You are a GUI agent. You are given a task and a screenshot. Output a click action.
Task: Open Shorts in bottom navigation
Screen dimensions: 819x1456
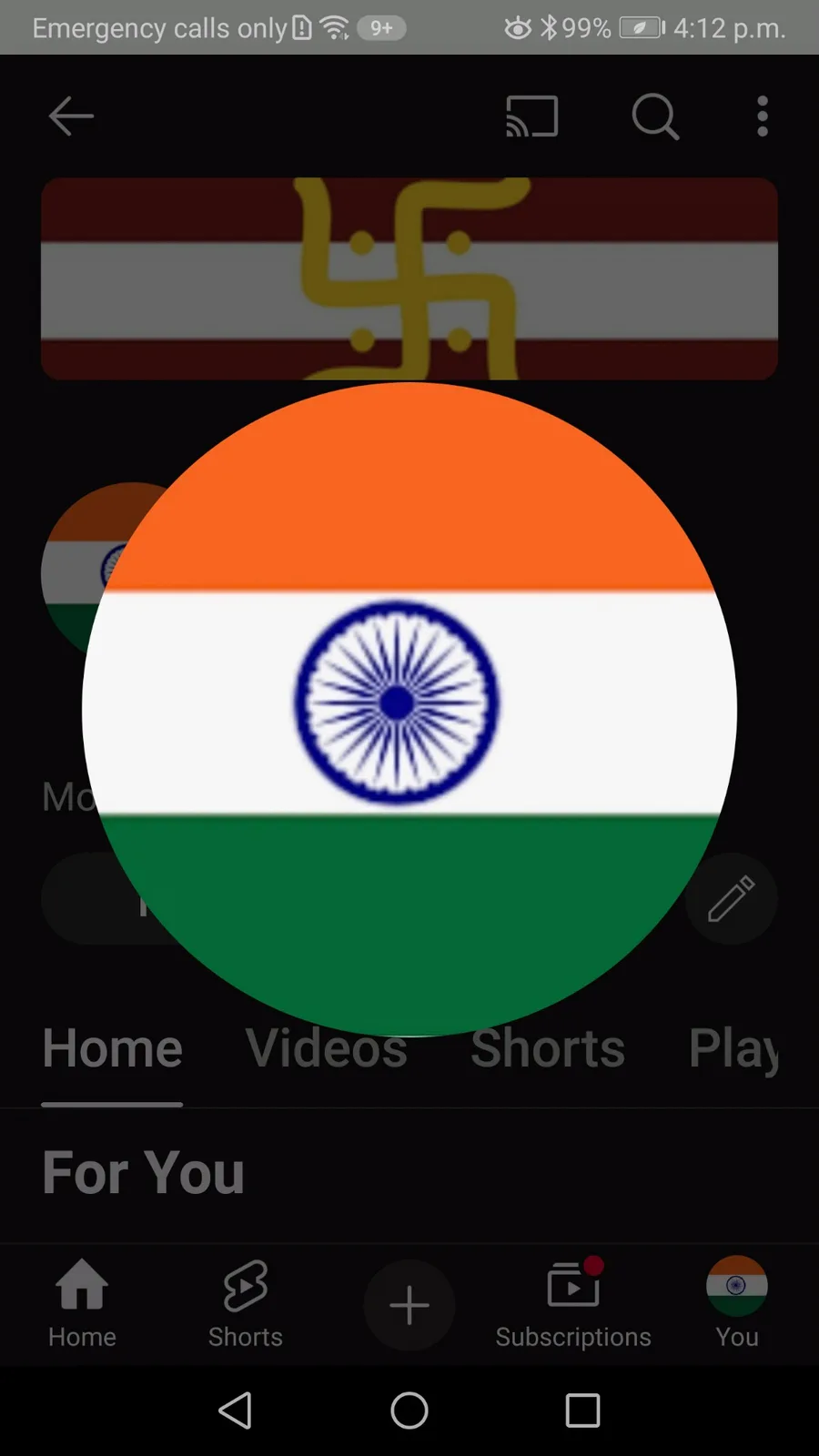click(x=246, y=1303)
